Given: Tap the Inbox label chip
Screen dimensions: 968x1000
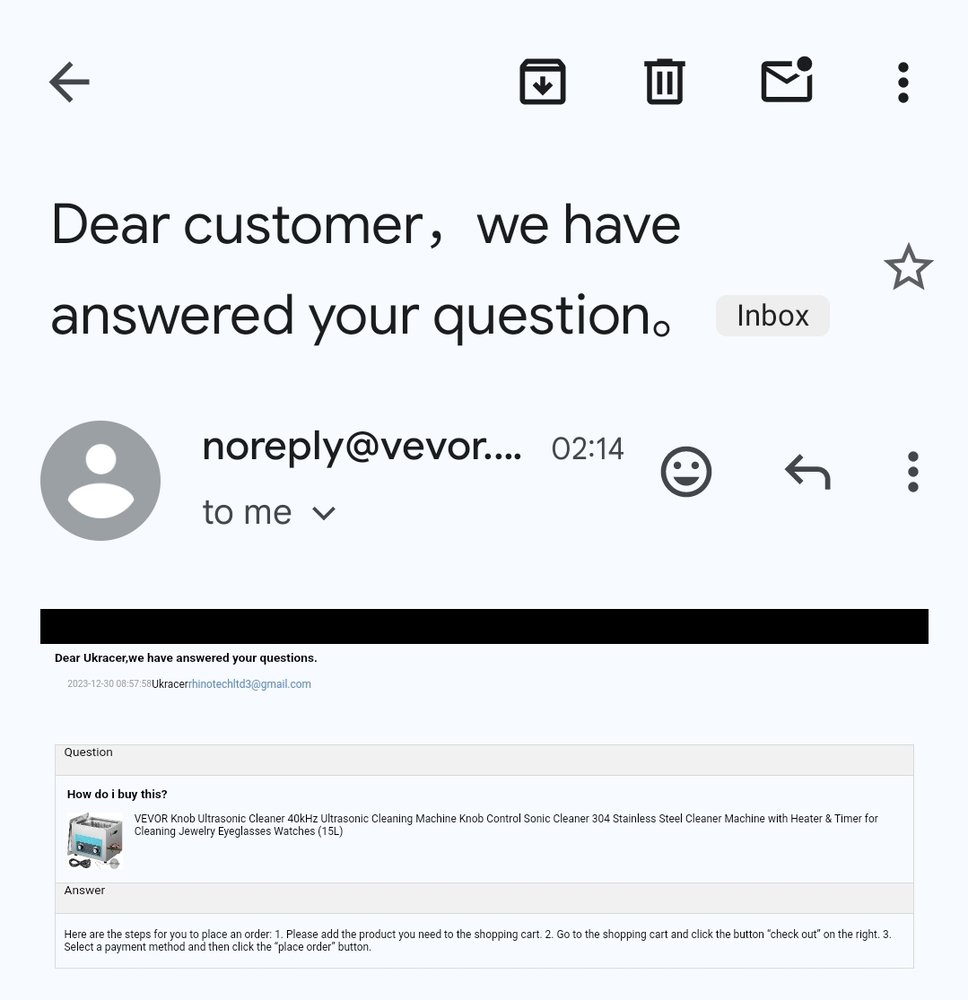Looking at the screenshot, I should click(x=772, y=316).
